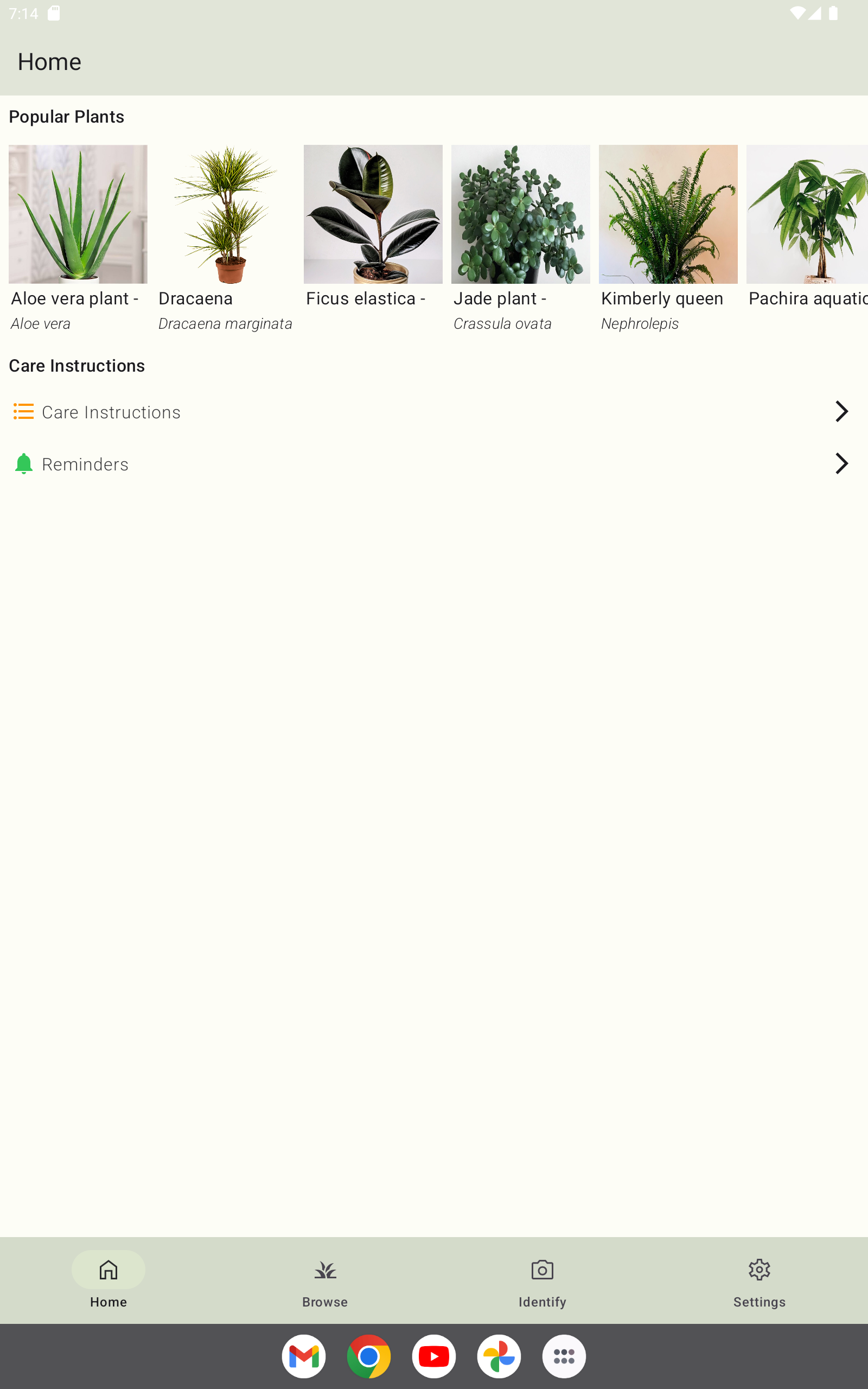This screenshot has height=1389, width=868.
Task: Select the Home navigation icon
Action: (108, 1270)
